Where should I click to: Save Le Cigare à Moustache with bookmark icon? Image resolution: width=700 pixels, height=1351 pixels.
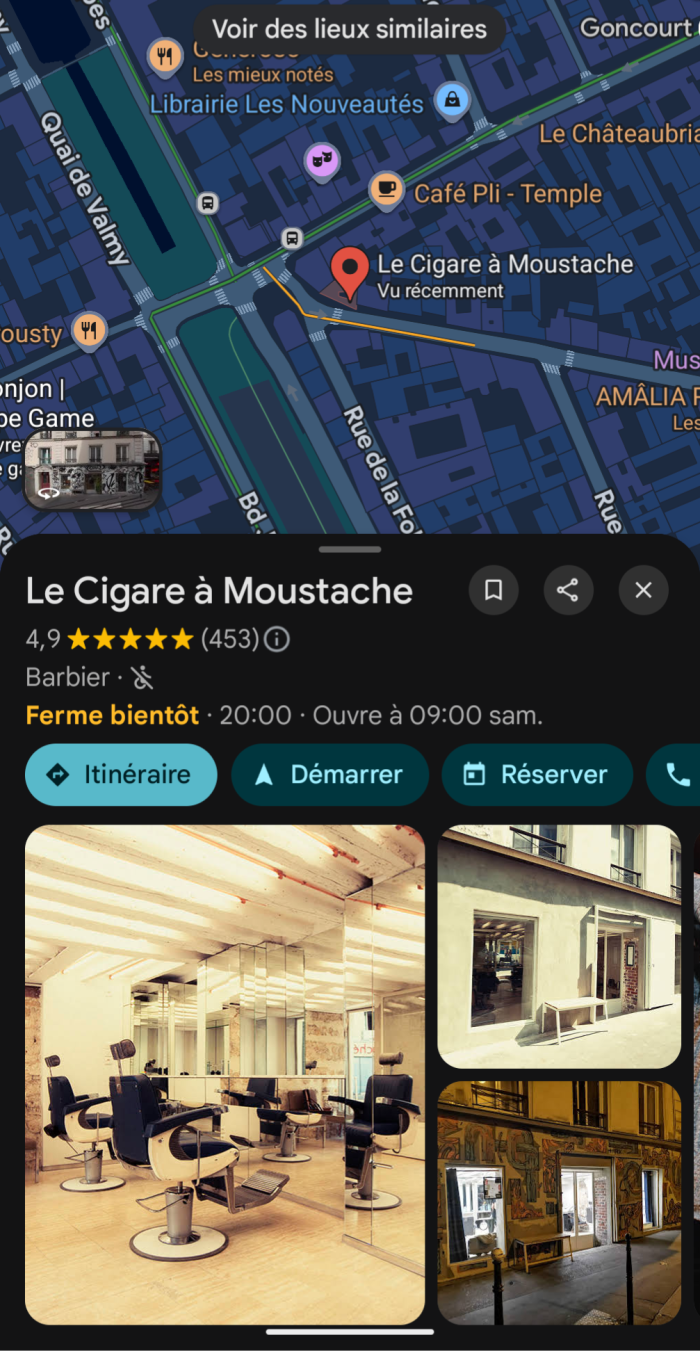point(493,591)
